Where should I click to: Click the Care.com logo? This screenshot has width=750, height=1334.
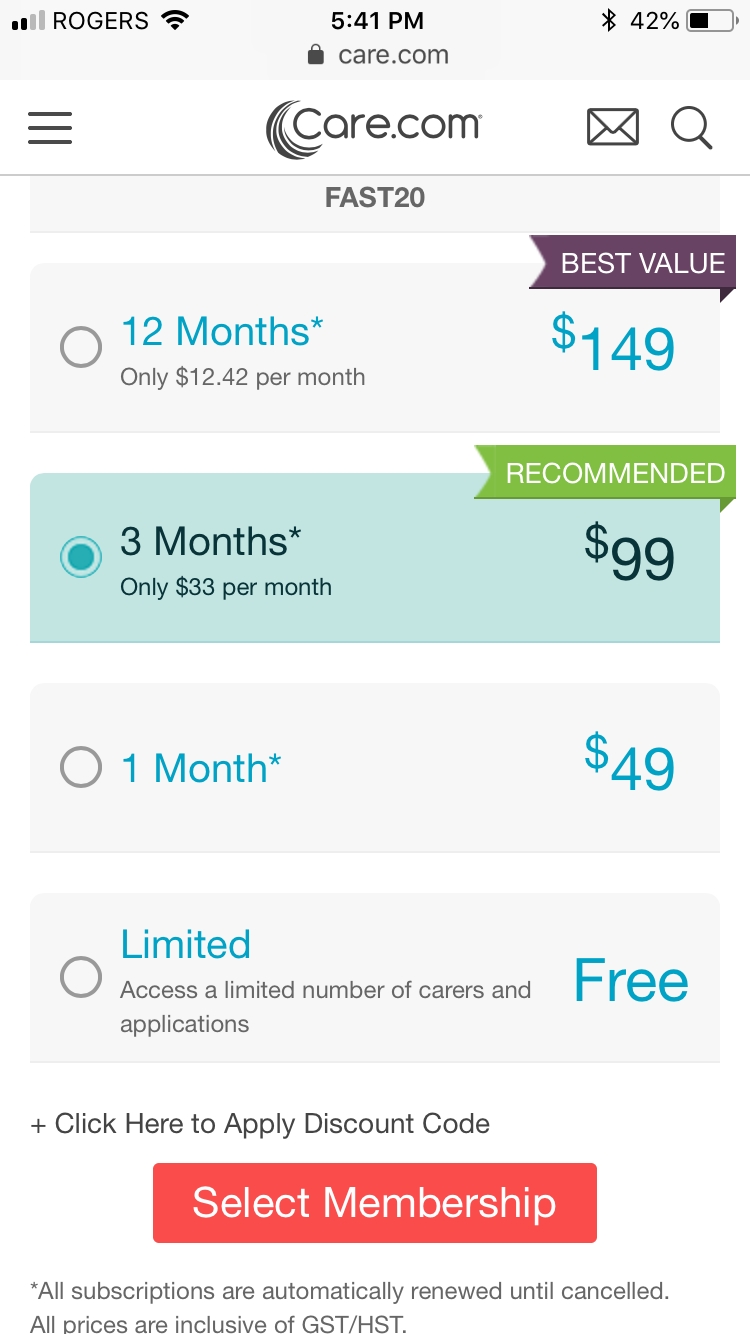[373, 126]
